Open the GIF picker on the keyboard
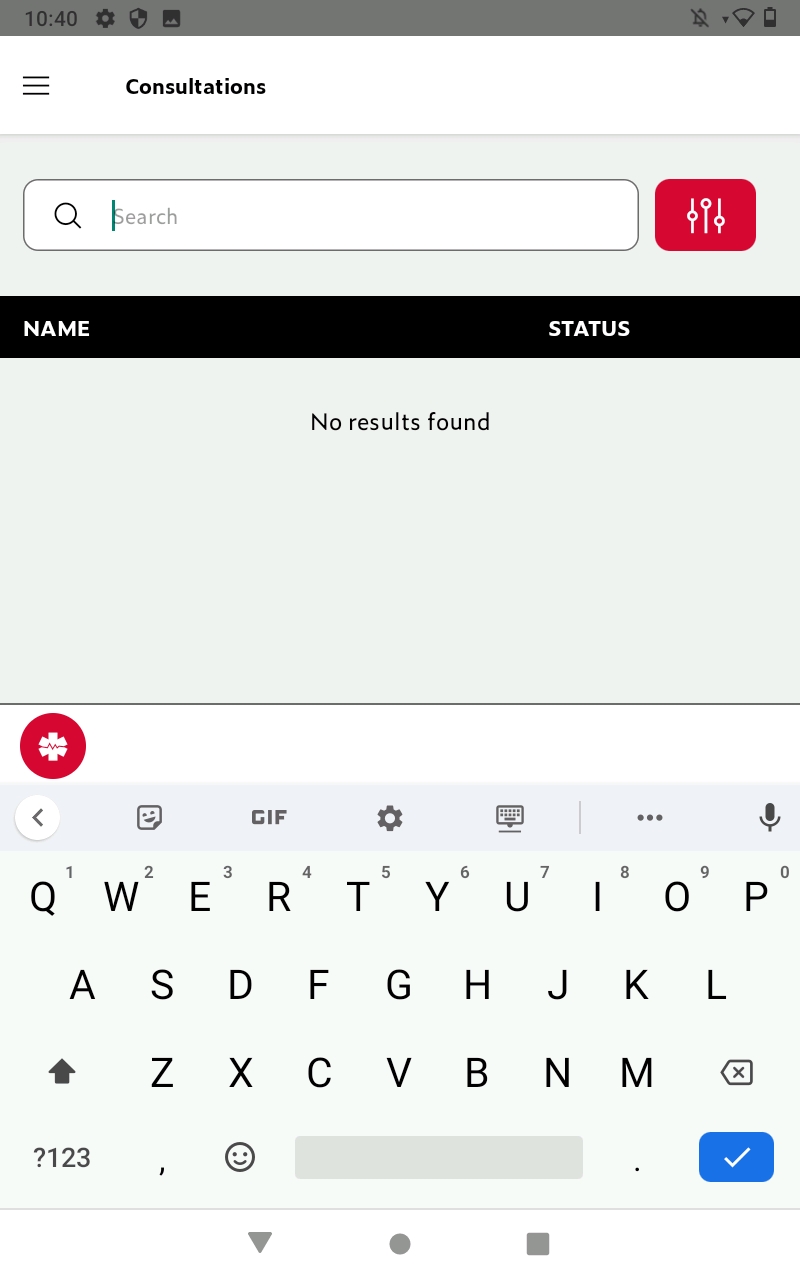The height and width of the screenshot is (1280, 800). tap(268, 817)
